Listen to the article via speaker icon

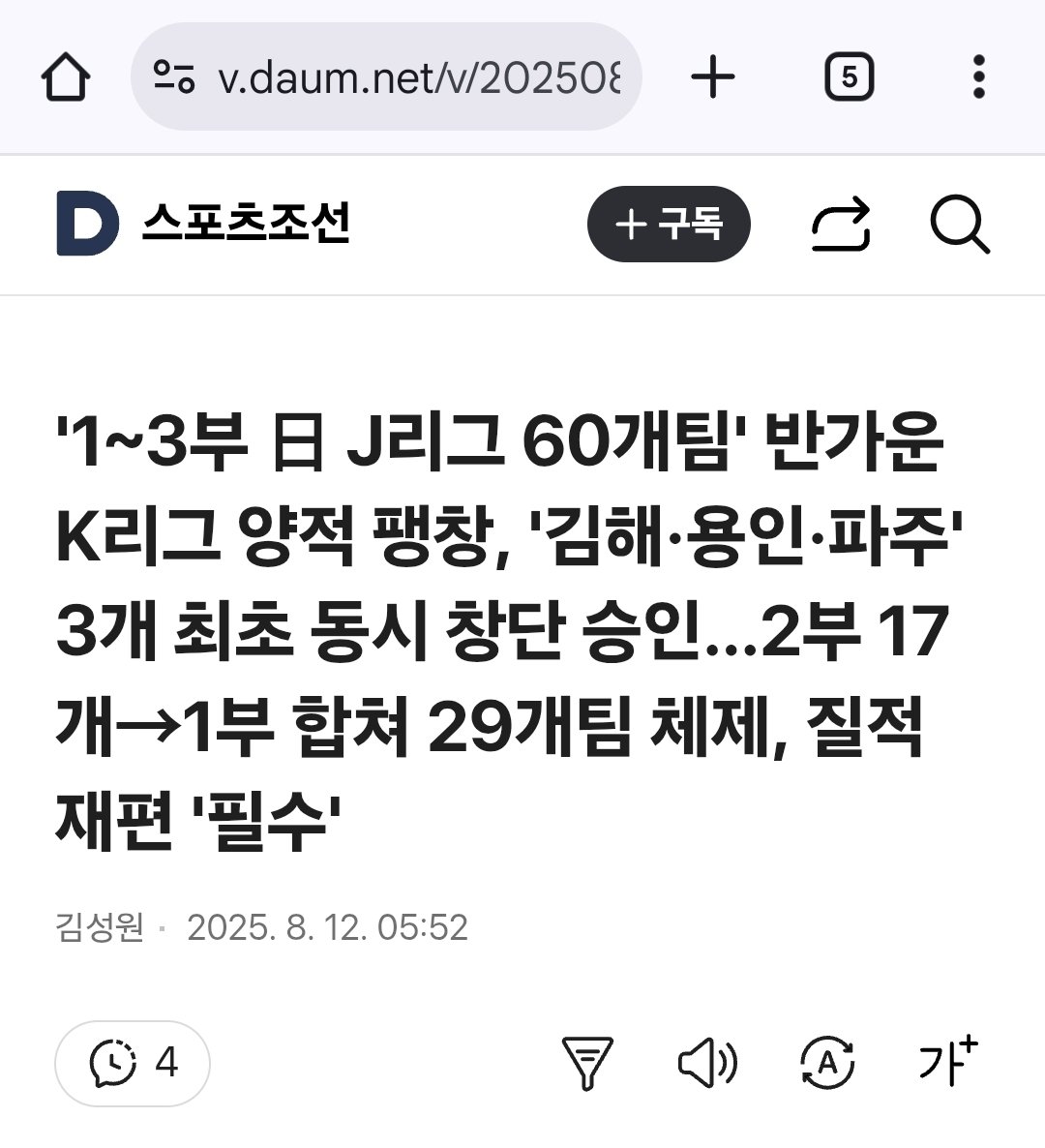707,1063
